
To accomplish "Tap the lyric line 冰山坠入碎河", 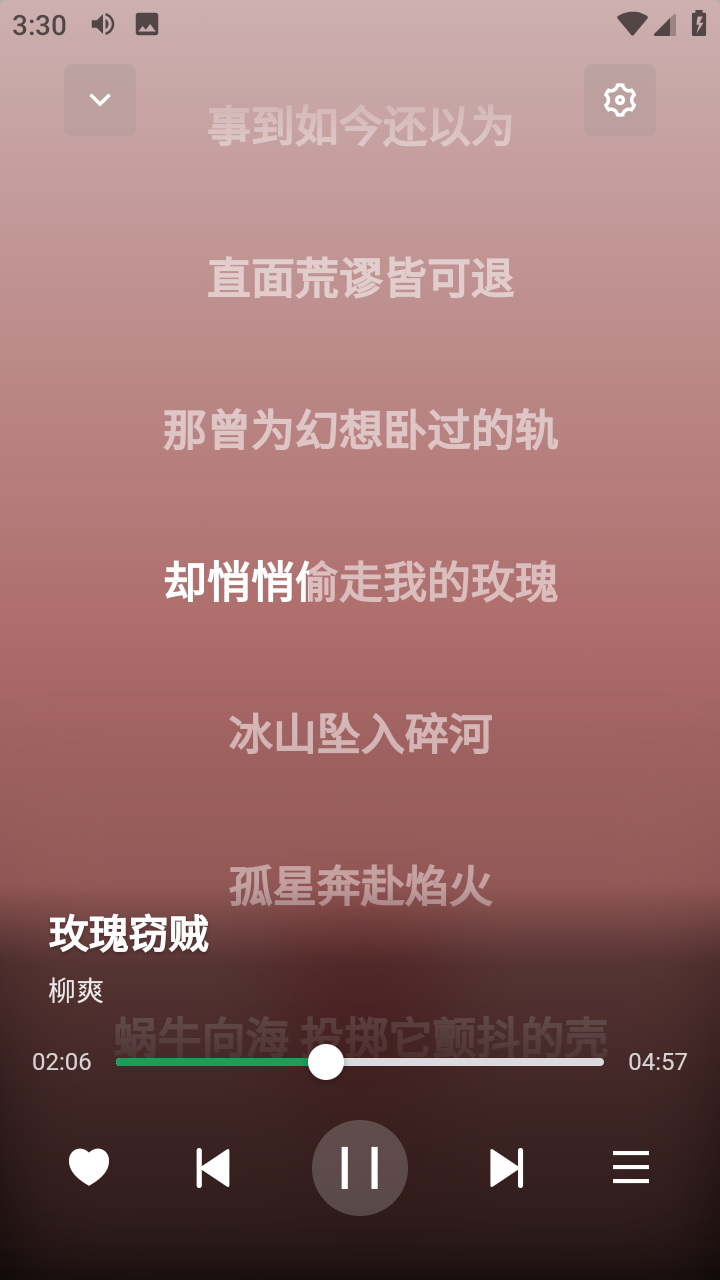I will click(x=360, y=733).
